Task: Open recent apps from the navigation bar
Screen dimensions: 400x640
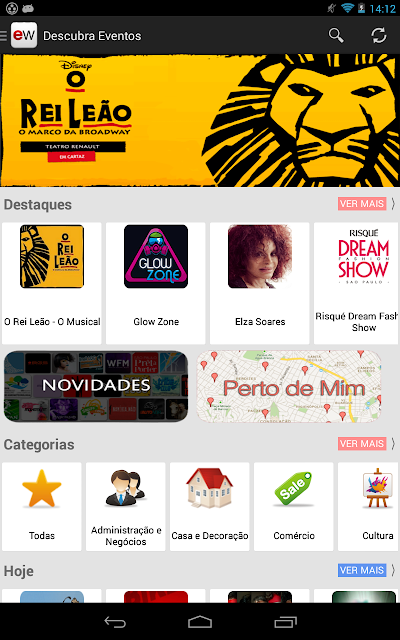Action: pos(285,622)
